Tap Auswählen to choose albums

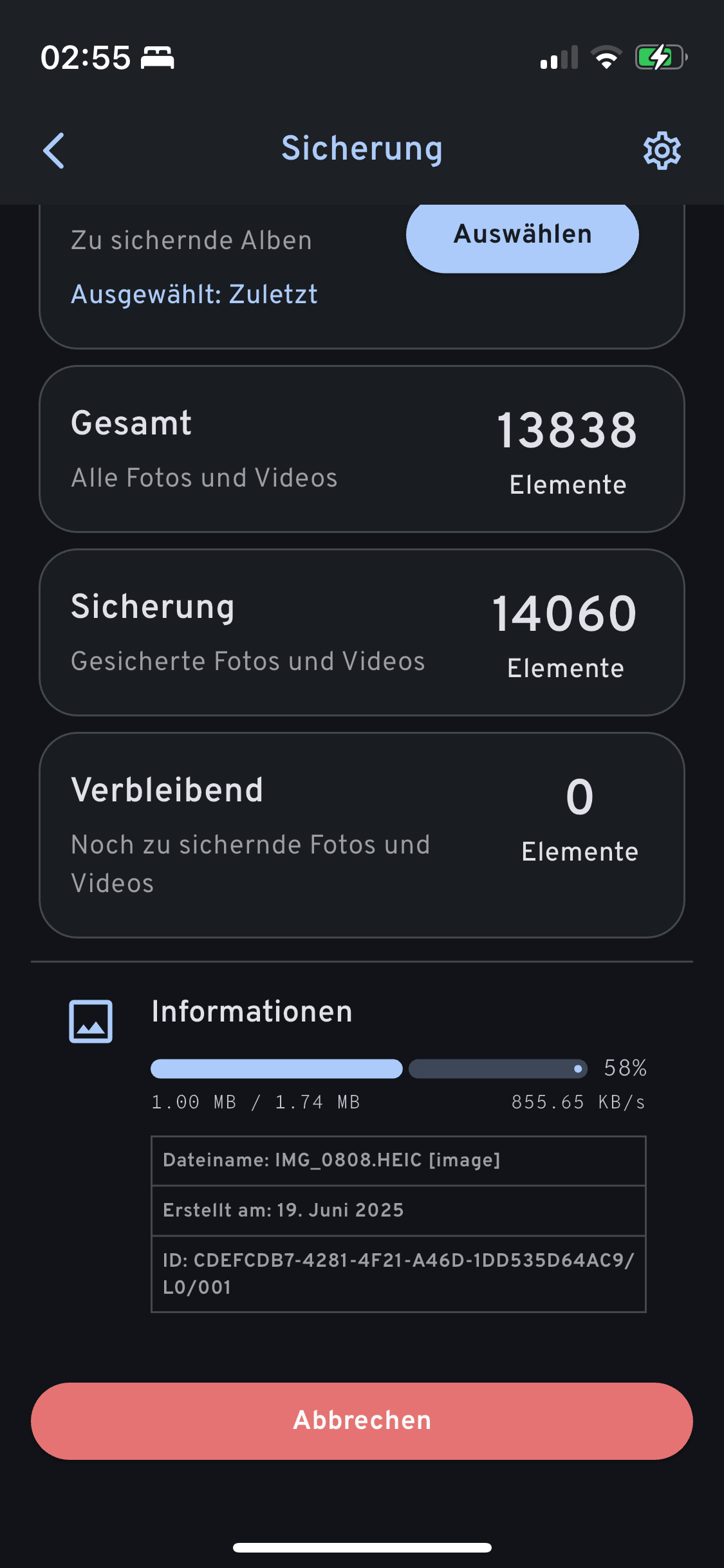522,236
